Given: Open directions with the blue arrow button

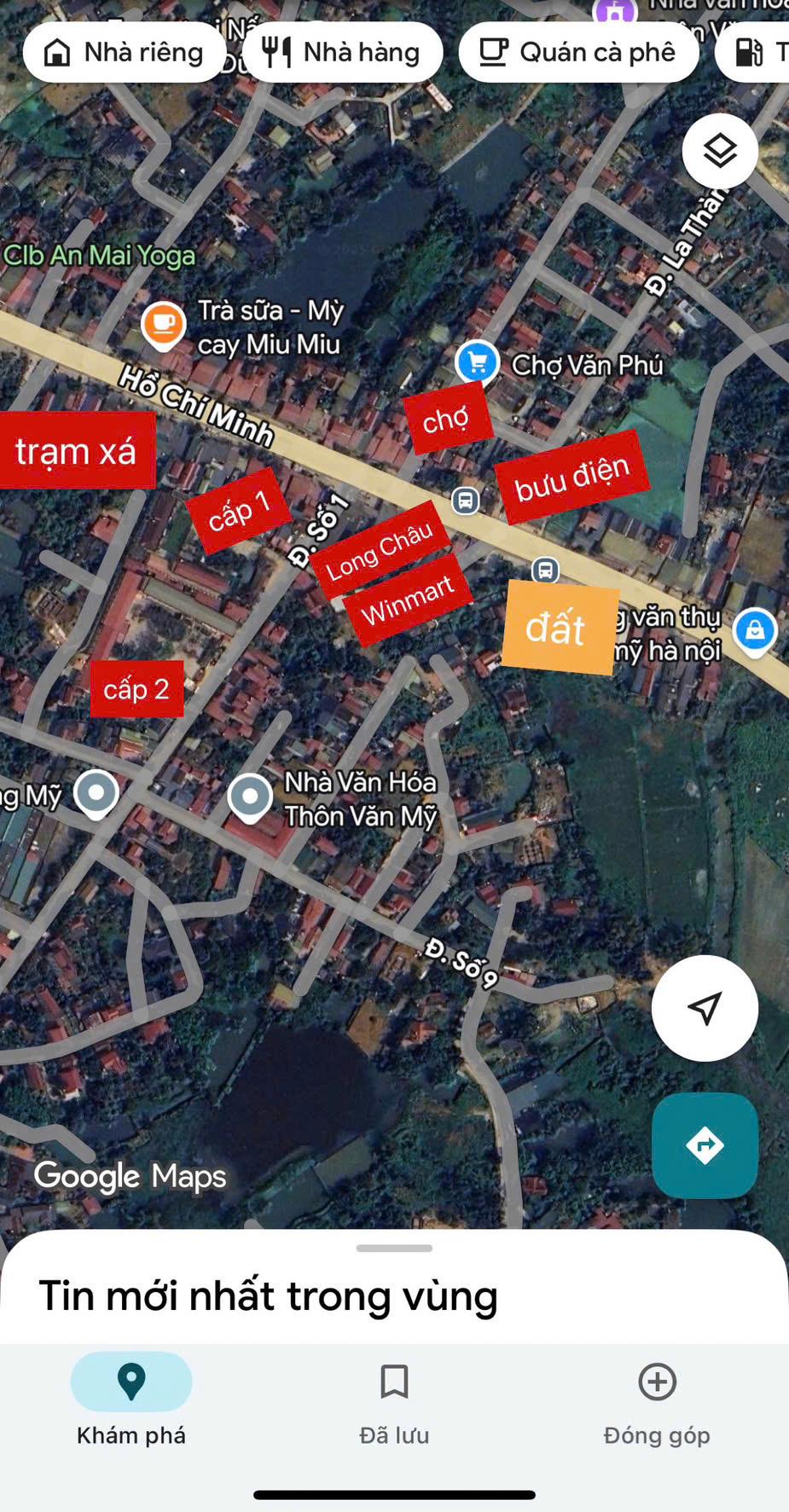Looking at the screenshot, I should coord(705,1145).
